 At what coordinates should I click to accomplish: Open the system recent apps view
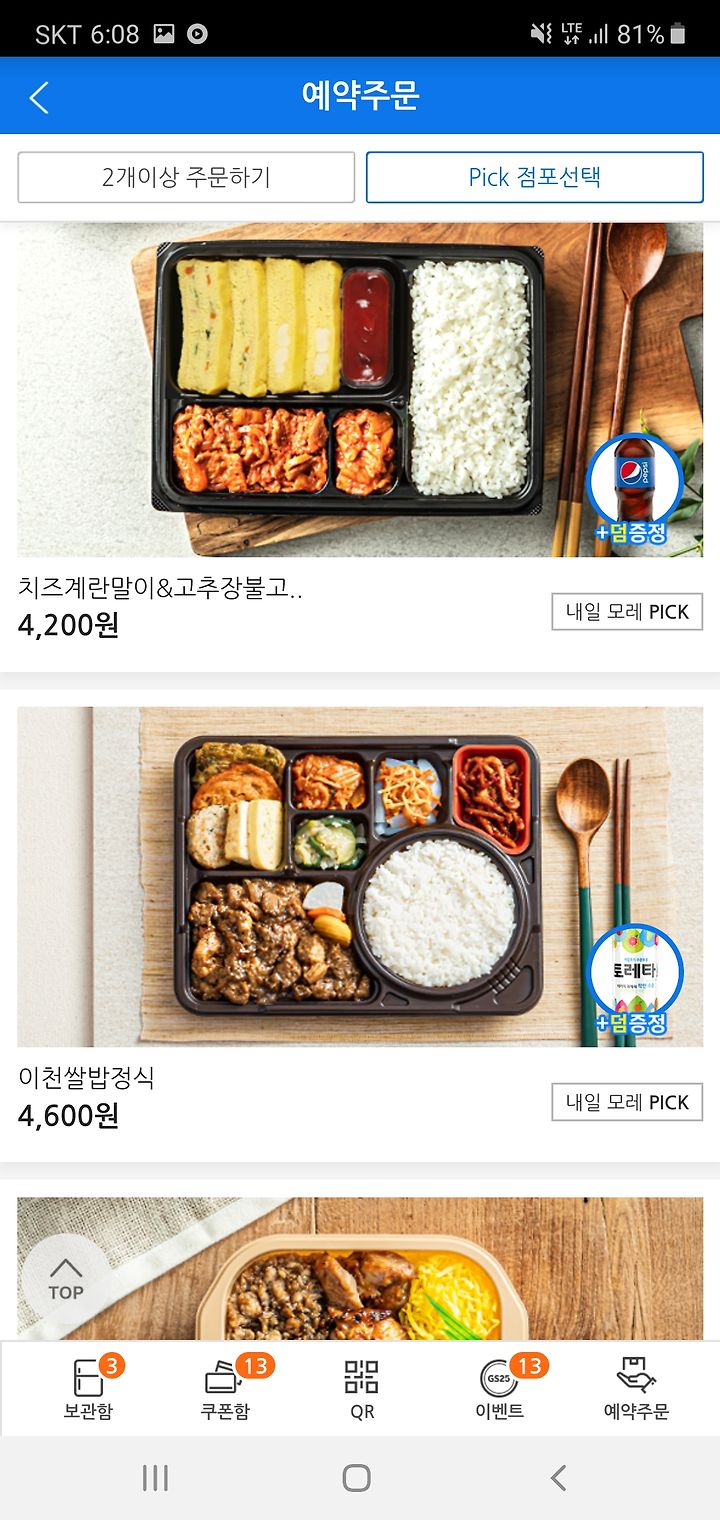[155, 1478]
